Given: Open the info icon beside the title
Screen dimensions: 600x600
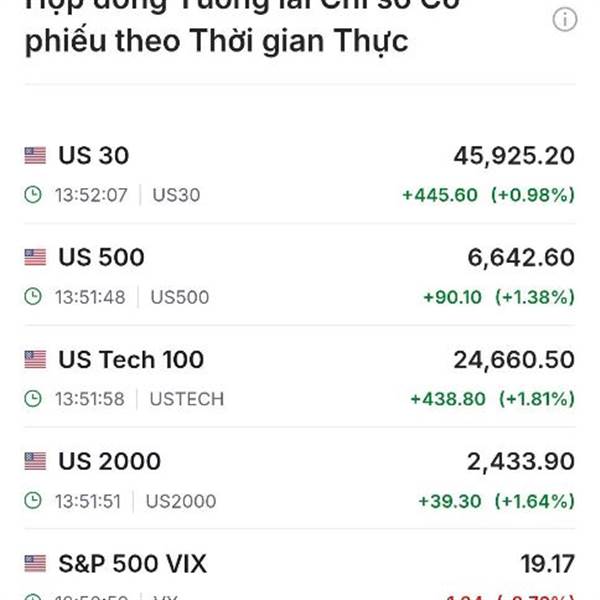Looking at the screenshot, I should 564,20.
